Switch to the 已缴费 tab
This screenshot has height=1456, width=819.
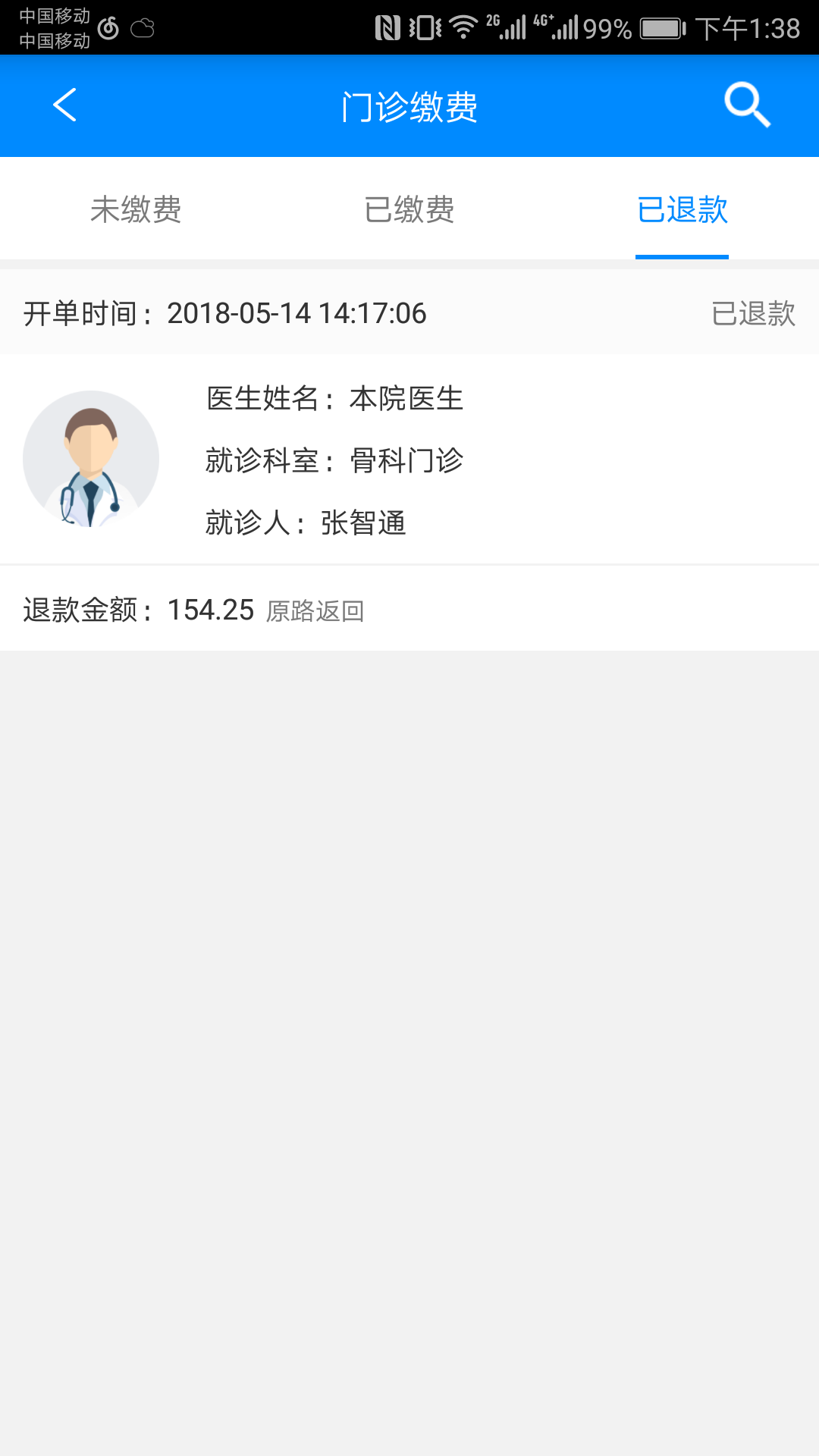pos(409,211)
